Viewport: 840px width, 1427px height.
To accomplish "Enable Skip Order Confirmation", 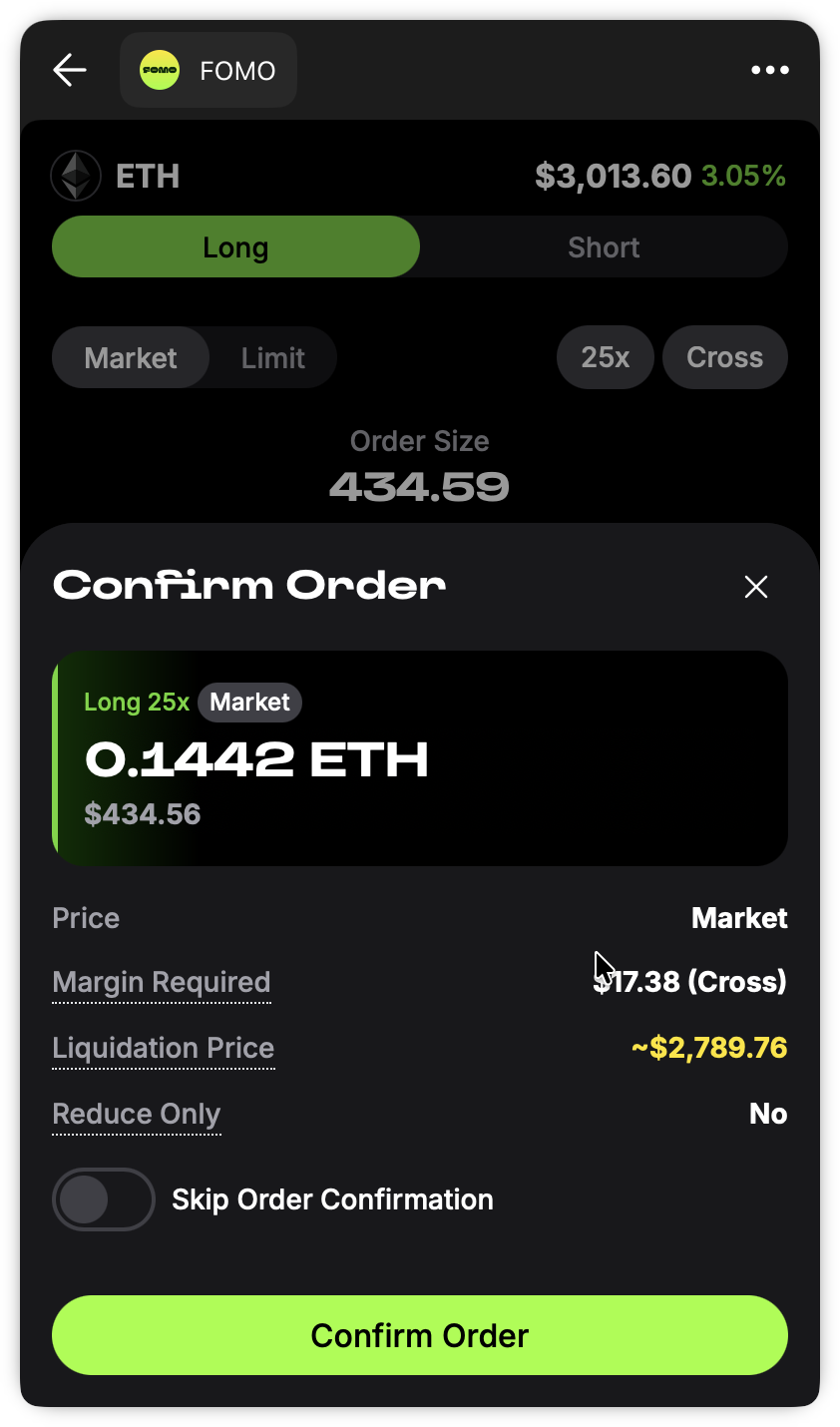I will (104, 1199).
